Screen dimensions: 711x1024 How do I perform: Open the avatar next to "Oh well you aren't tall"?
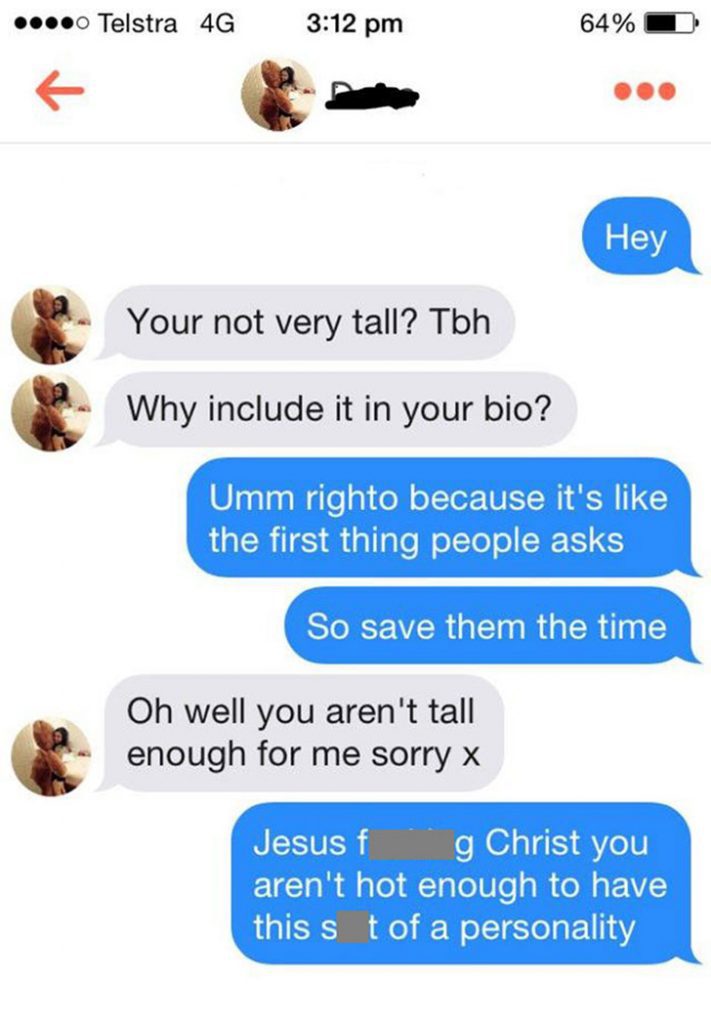pyautogui.click(x=50, y=756)
